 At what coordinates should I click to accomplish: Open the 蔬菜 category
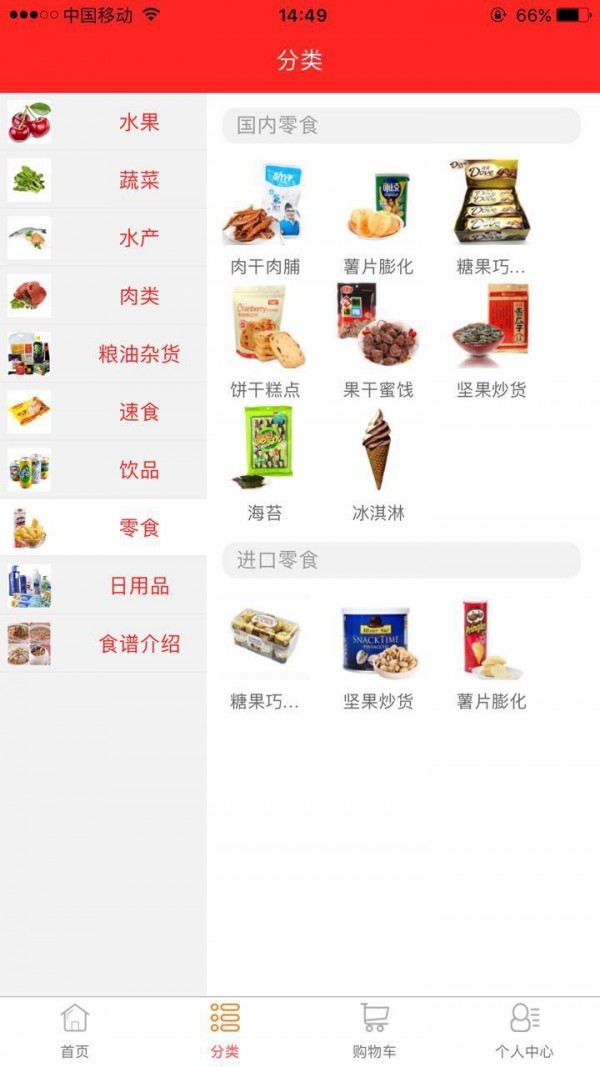pyautogui.click(x=104, y=181)
